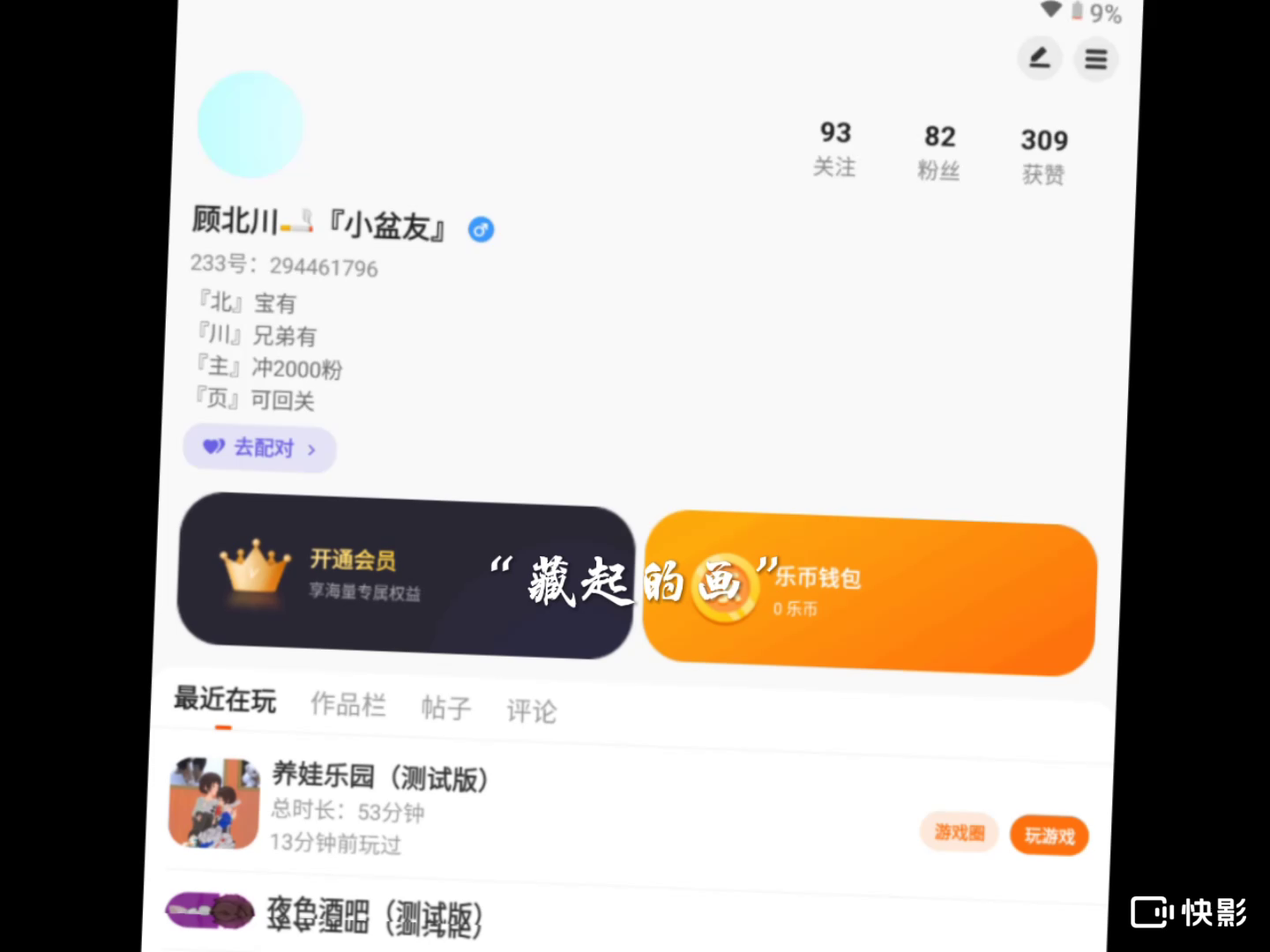
Task: Open the 关注 following list
Action: (x=834, y=148)
